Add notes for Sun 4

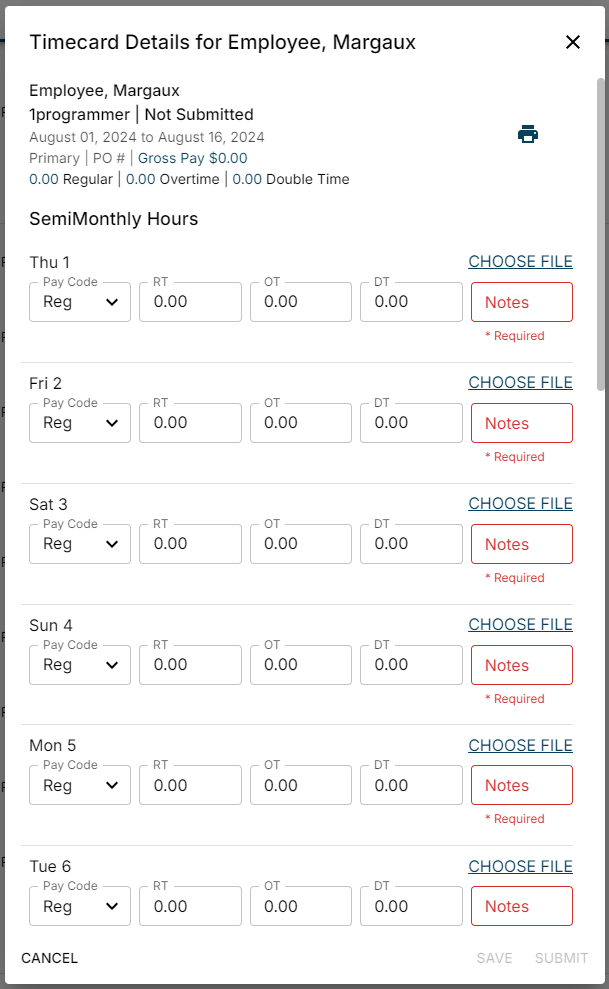pos(521,665)
